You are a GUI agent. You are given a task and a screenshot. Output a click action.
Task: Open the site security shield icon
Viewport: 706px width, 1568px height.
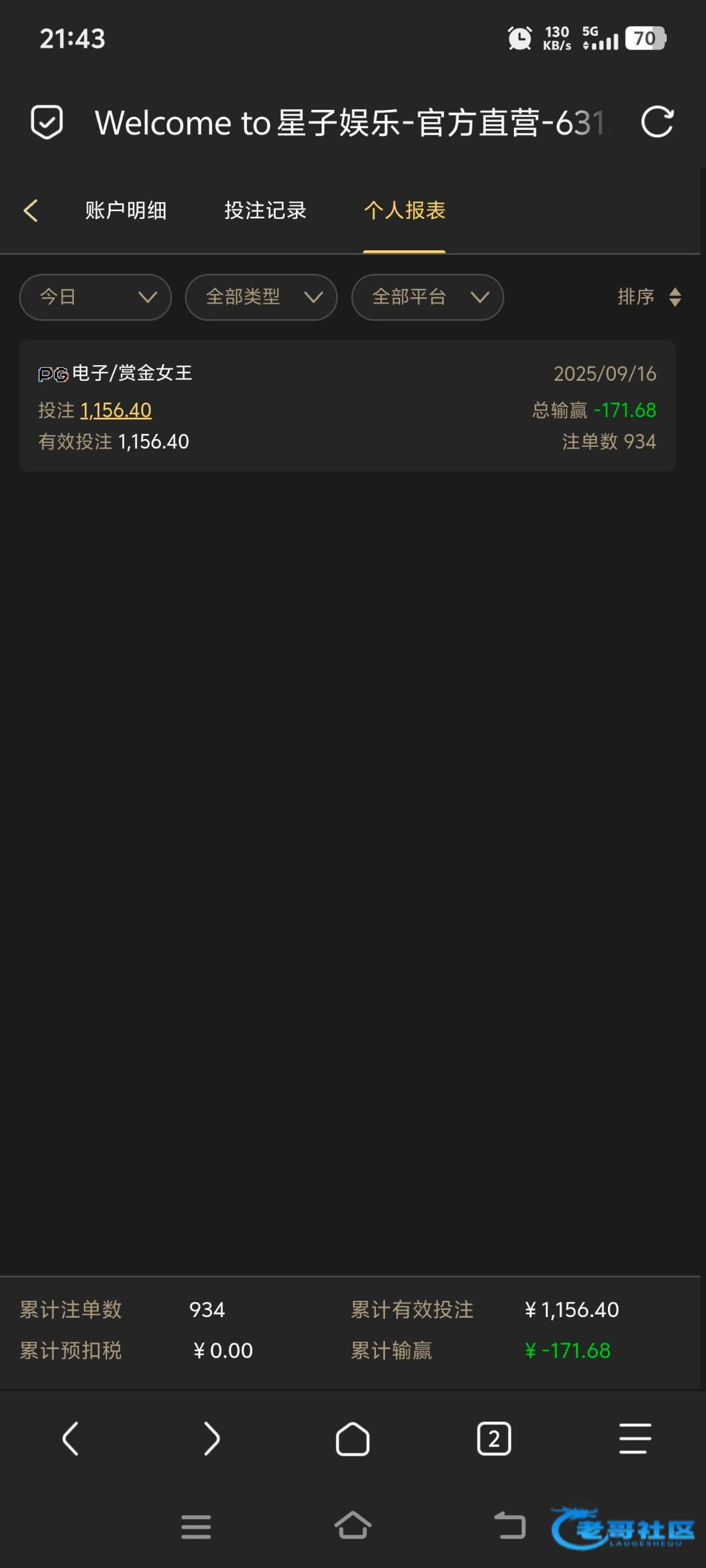[x=47, y=122]
